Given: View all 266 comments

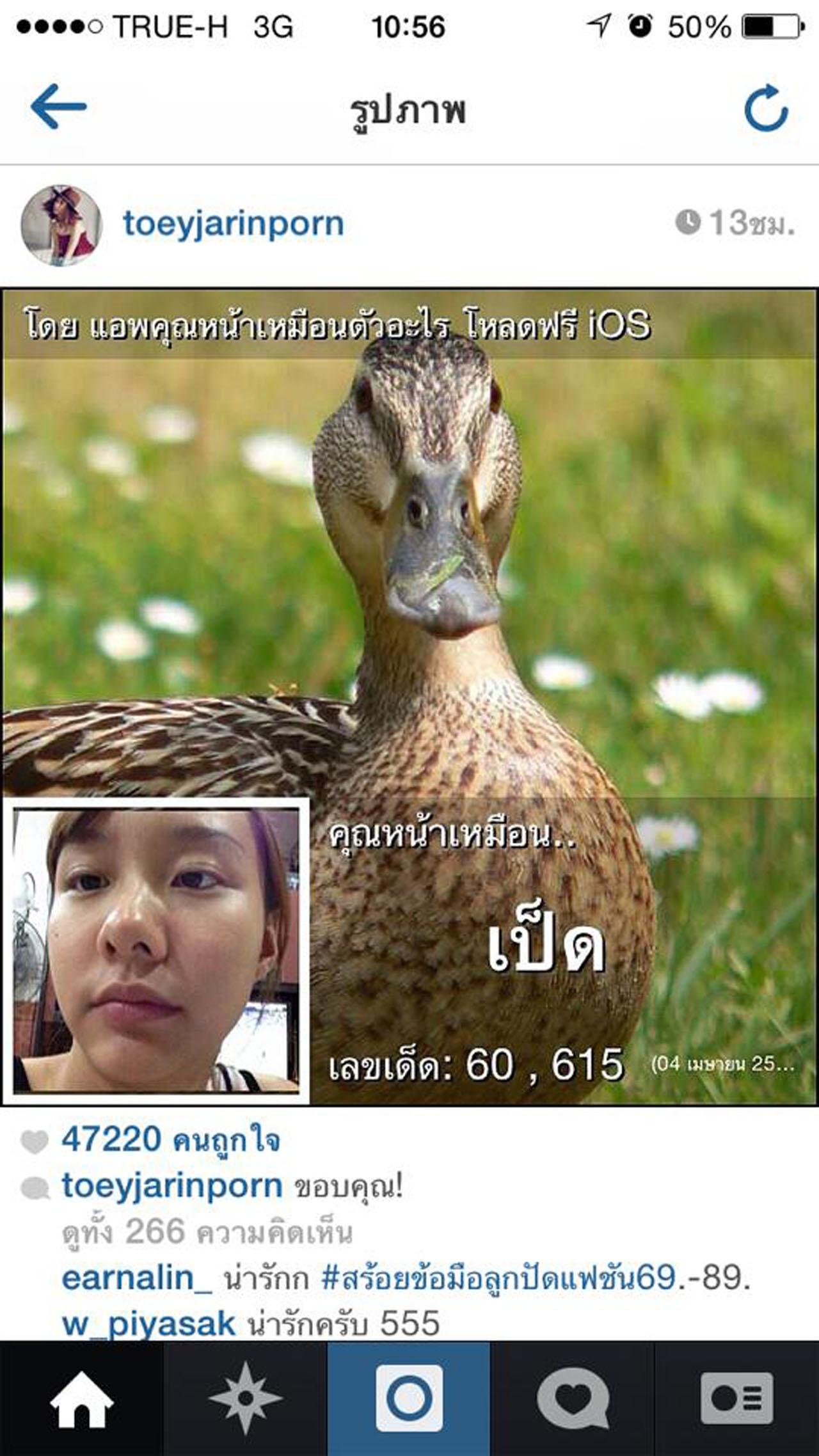Looking at the screenshot, I should pos(207,1231).
